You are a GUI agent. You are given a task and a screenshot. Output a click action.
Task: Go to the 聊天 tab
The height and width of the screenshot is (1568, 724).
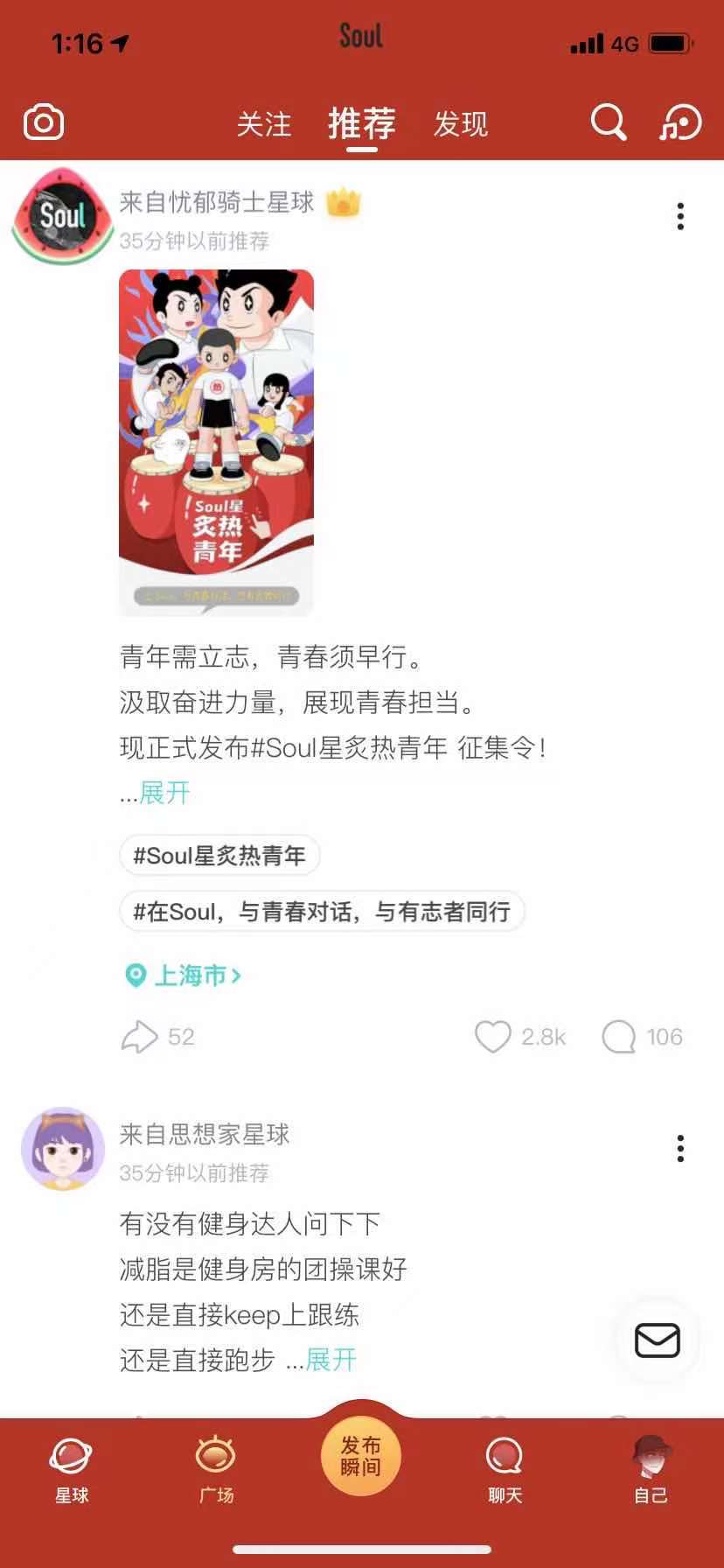pos(505,1470)
